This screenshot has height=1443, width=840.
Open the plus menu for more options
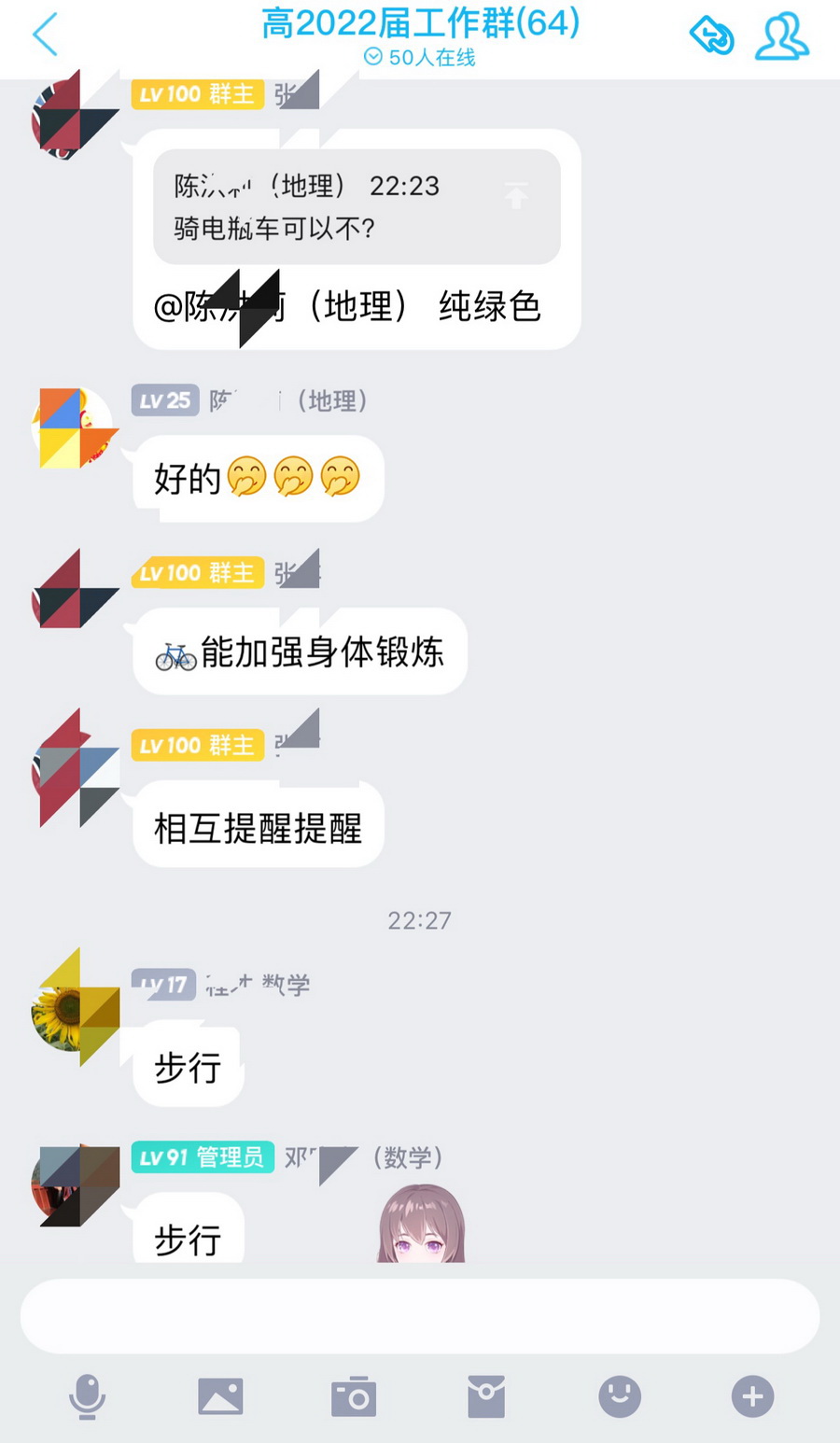click(x=752, y=1396)
